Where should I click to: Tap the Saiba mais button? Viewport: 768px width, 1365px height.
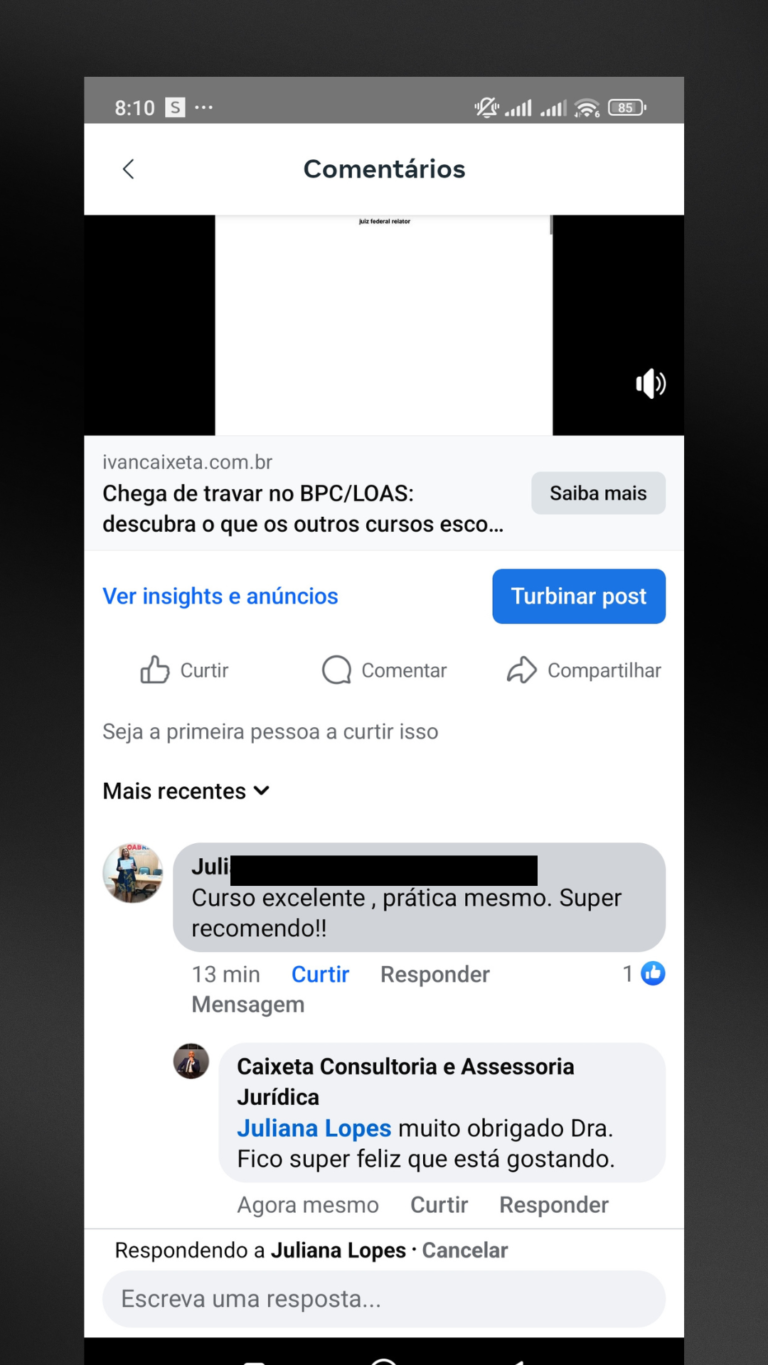598,493
